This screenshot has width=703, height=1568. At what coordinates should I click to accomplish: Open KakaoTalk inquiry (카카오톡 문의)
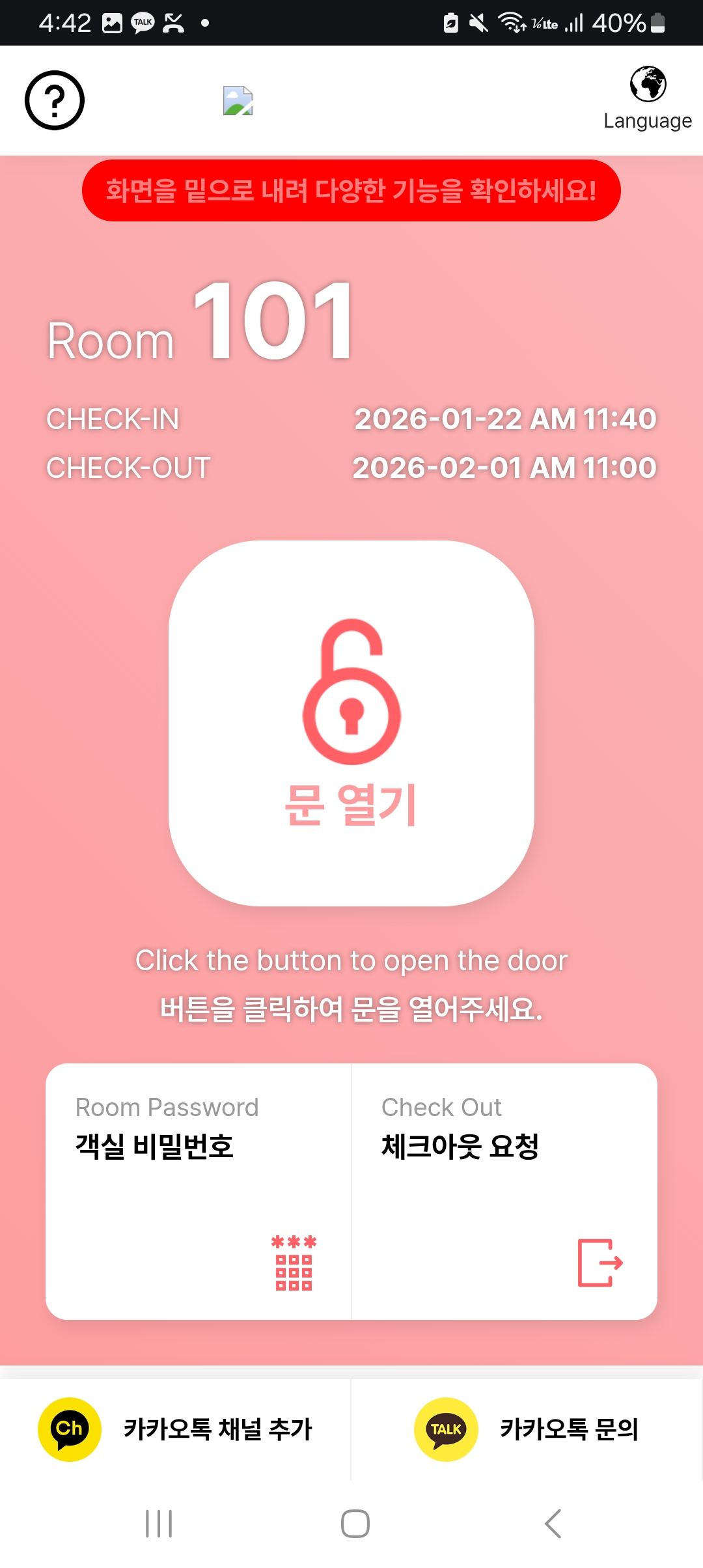point(527,1429)
